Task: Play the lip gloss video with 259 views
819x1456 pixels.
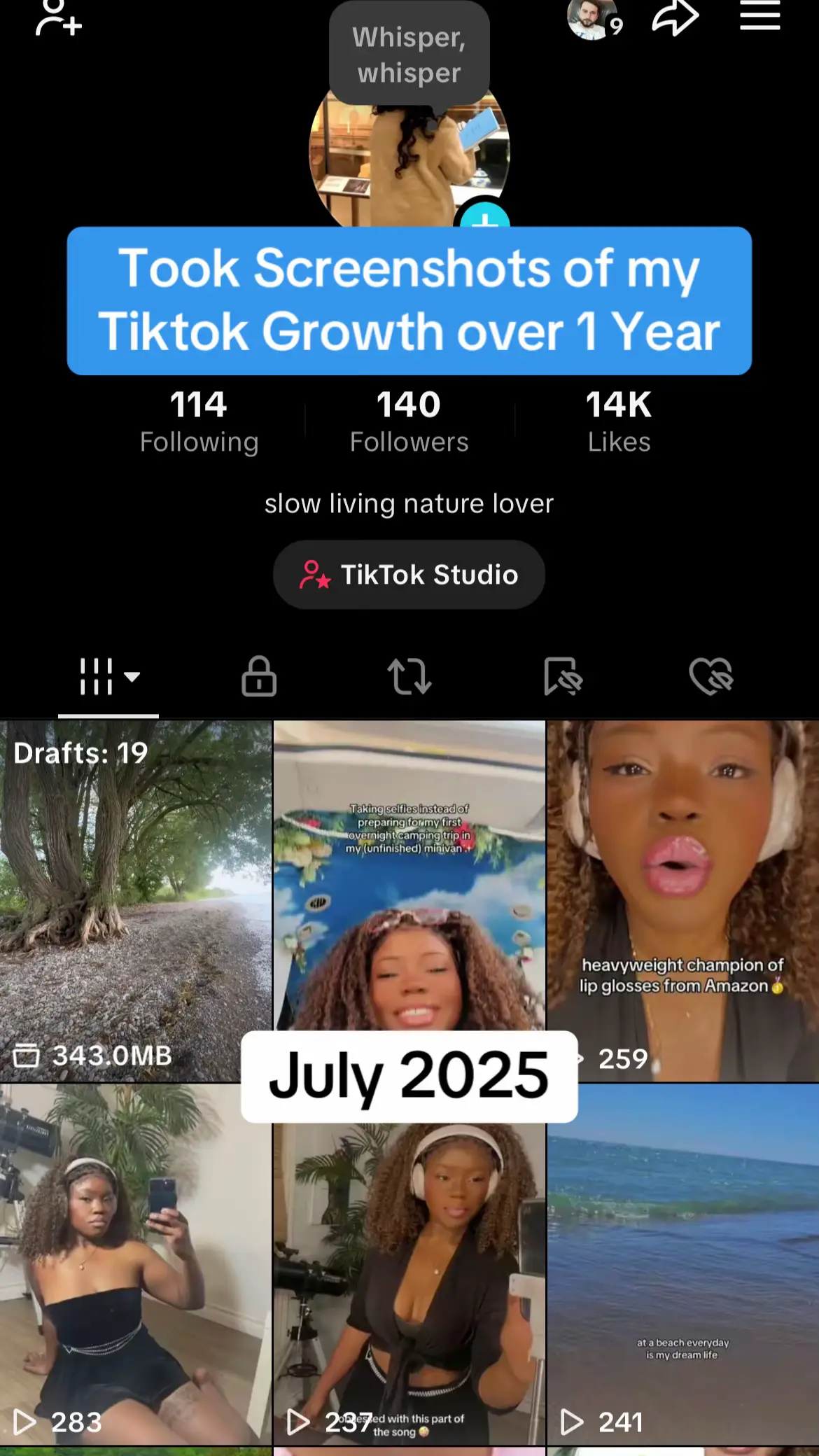Action: (683, 902)
